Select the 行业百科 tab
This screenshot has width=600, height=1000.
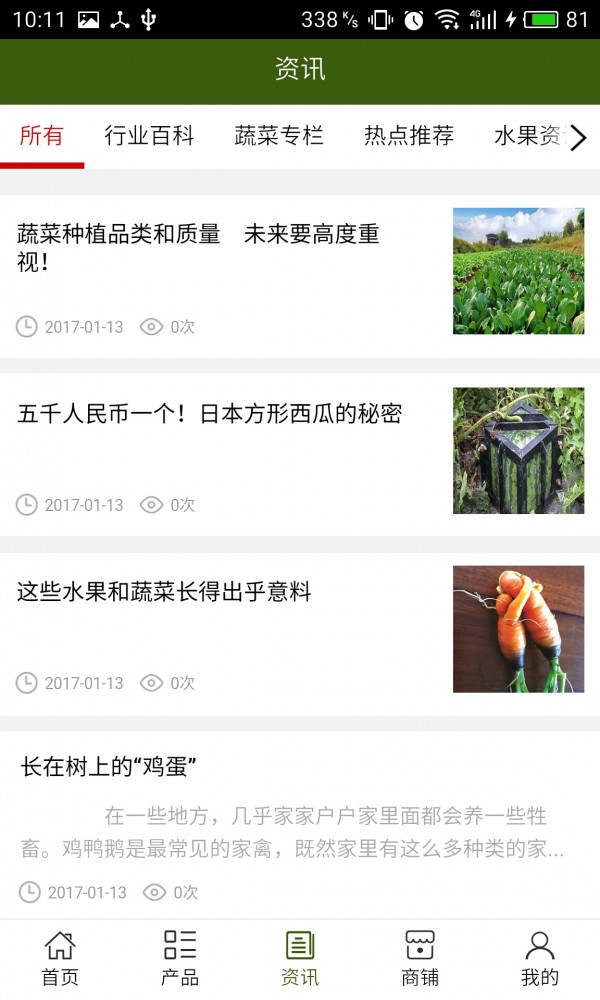pos(149,136)
